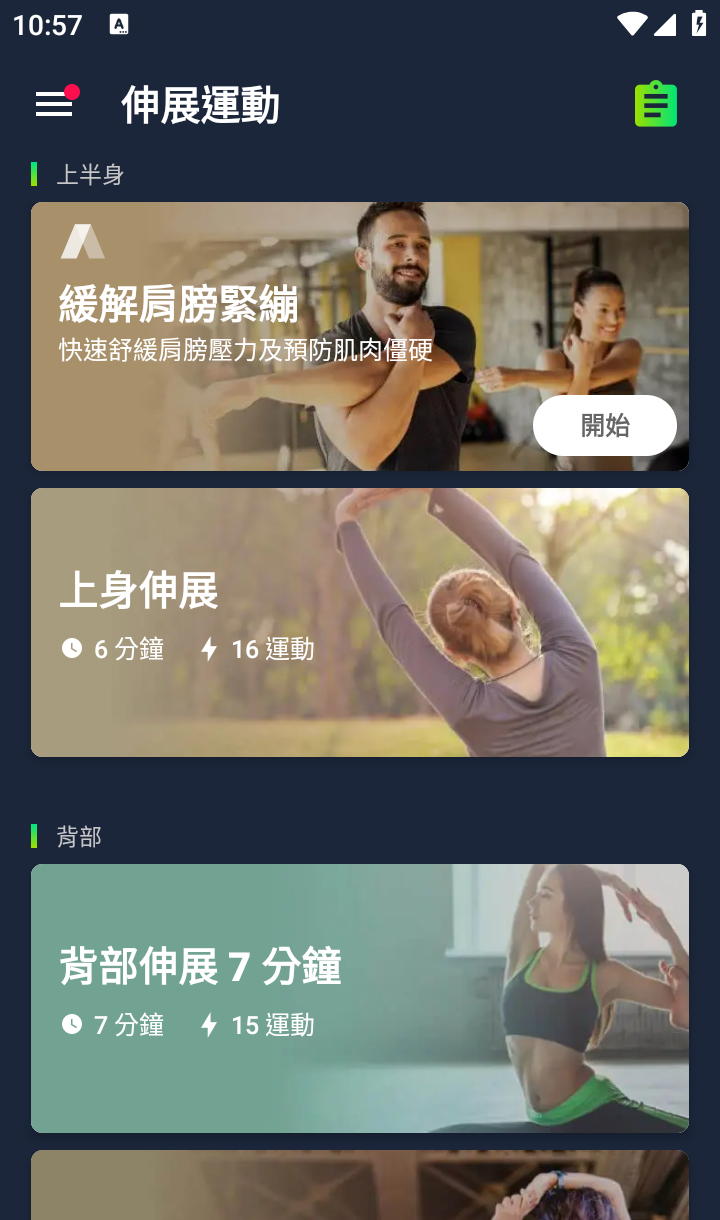Open the green clipboard icon
720x1220 pixels.
click(x=656, y=104)
